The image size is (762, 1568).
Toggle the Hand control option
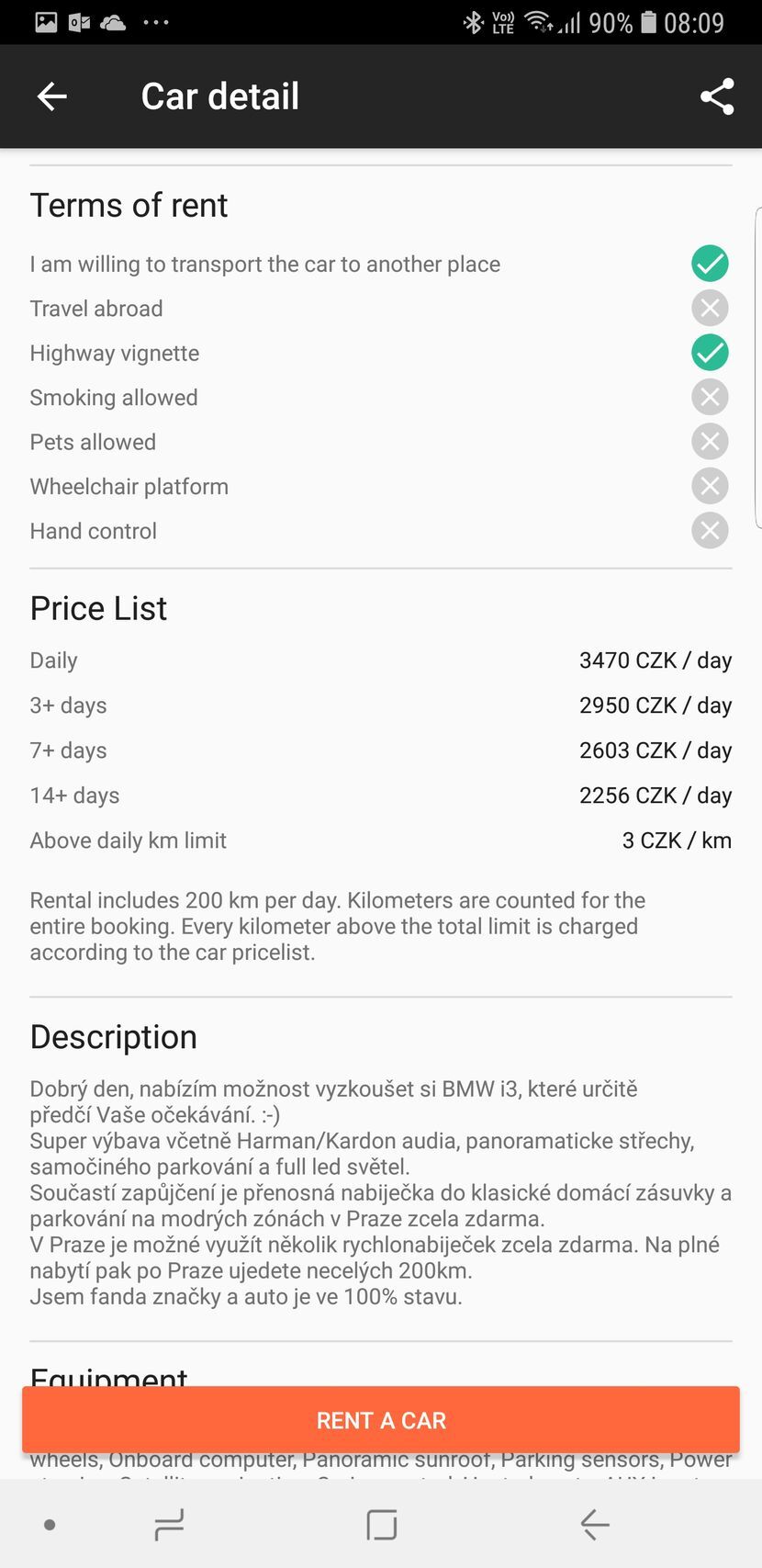pos(709,530)
